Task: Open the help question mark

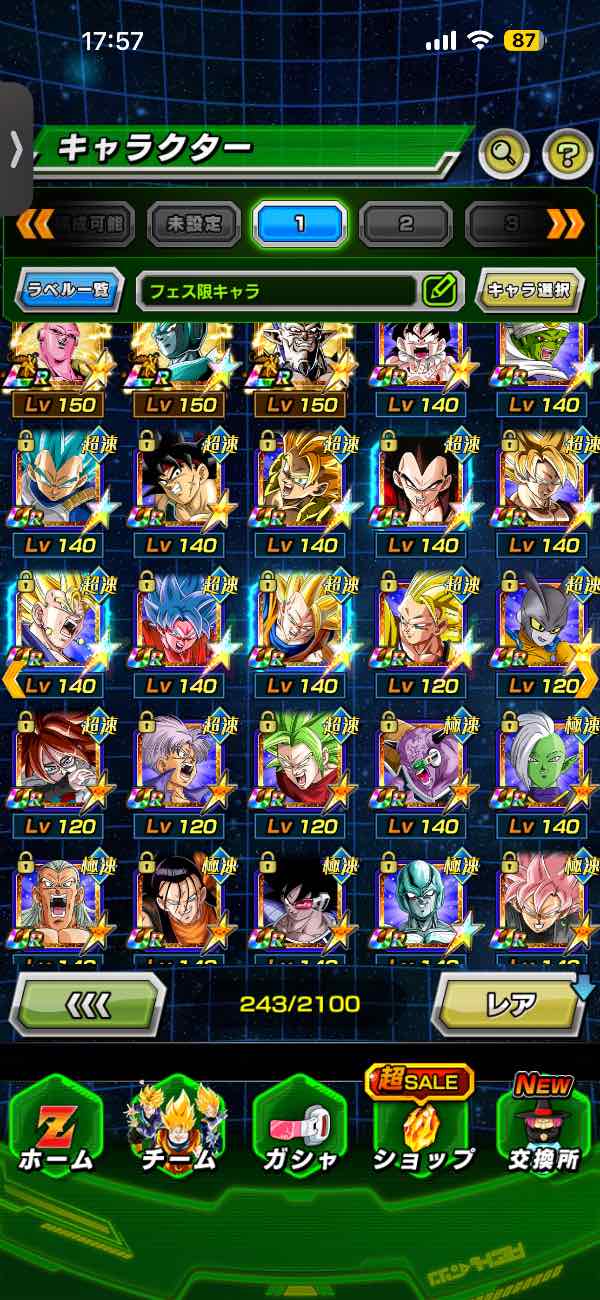Action: (567, 153)
